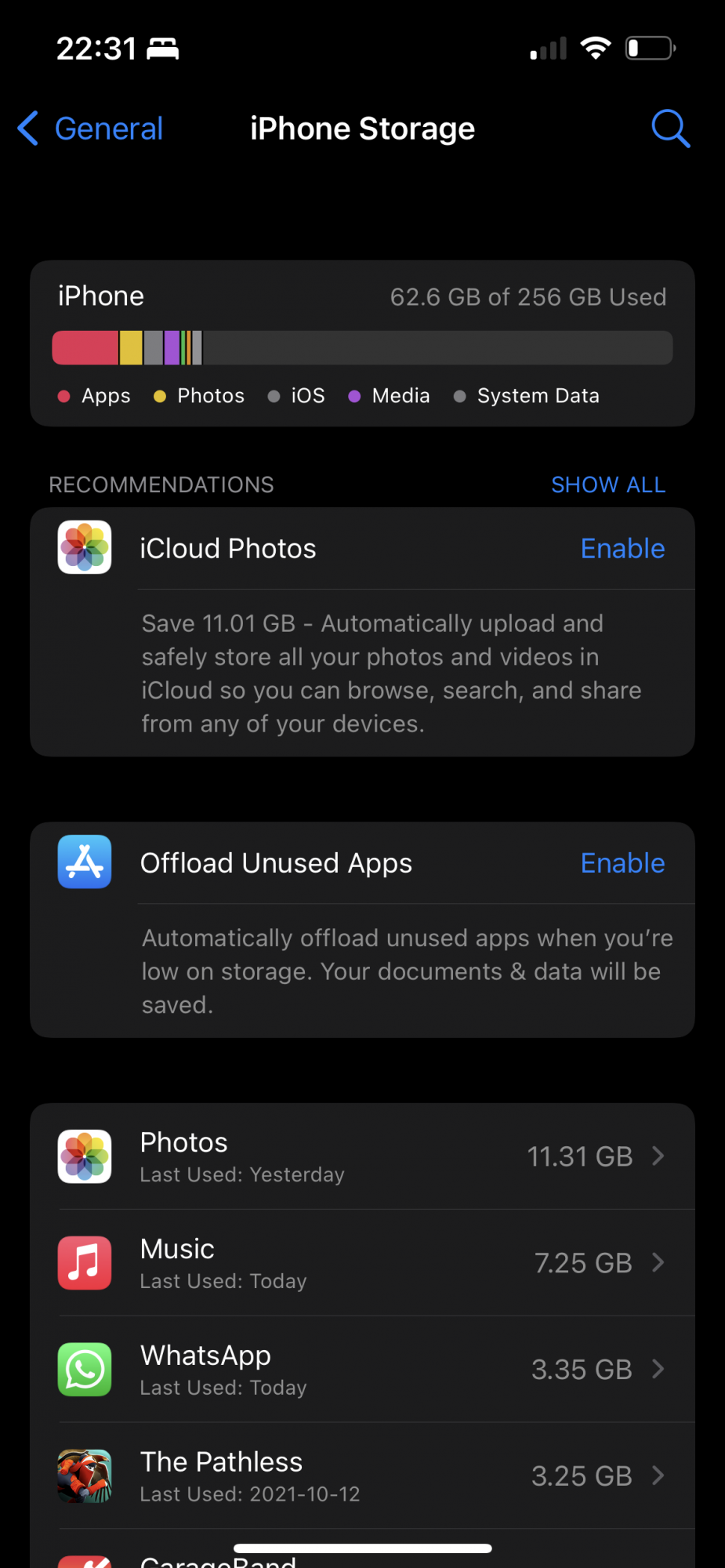Open Photos storage details
The image size is (725, 1568).
(362, 1156)
